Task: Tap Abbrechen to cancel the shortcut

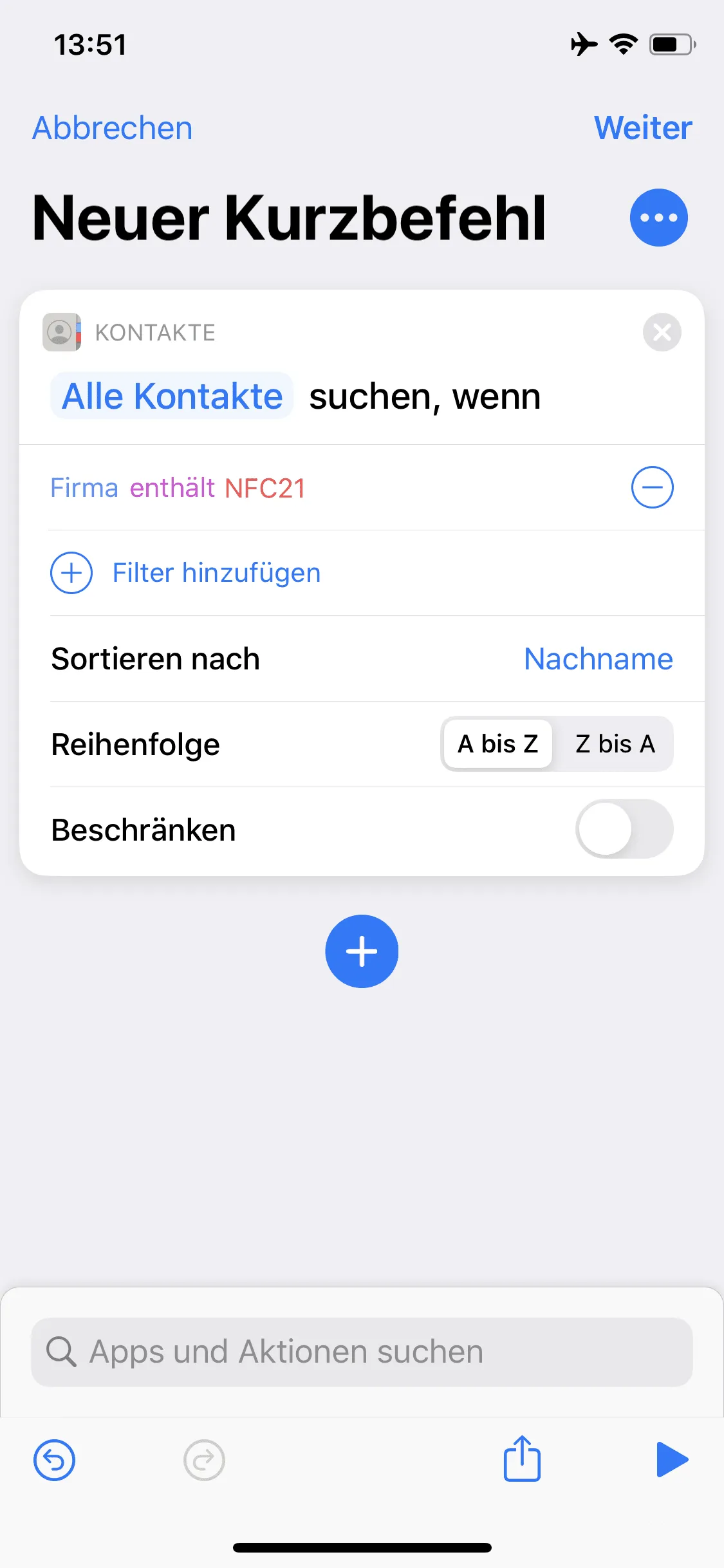Action: pos(113,127)
